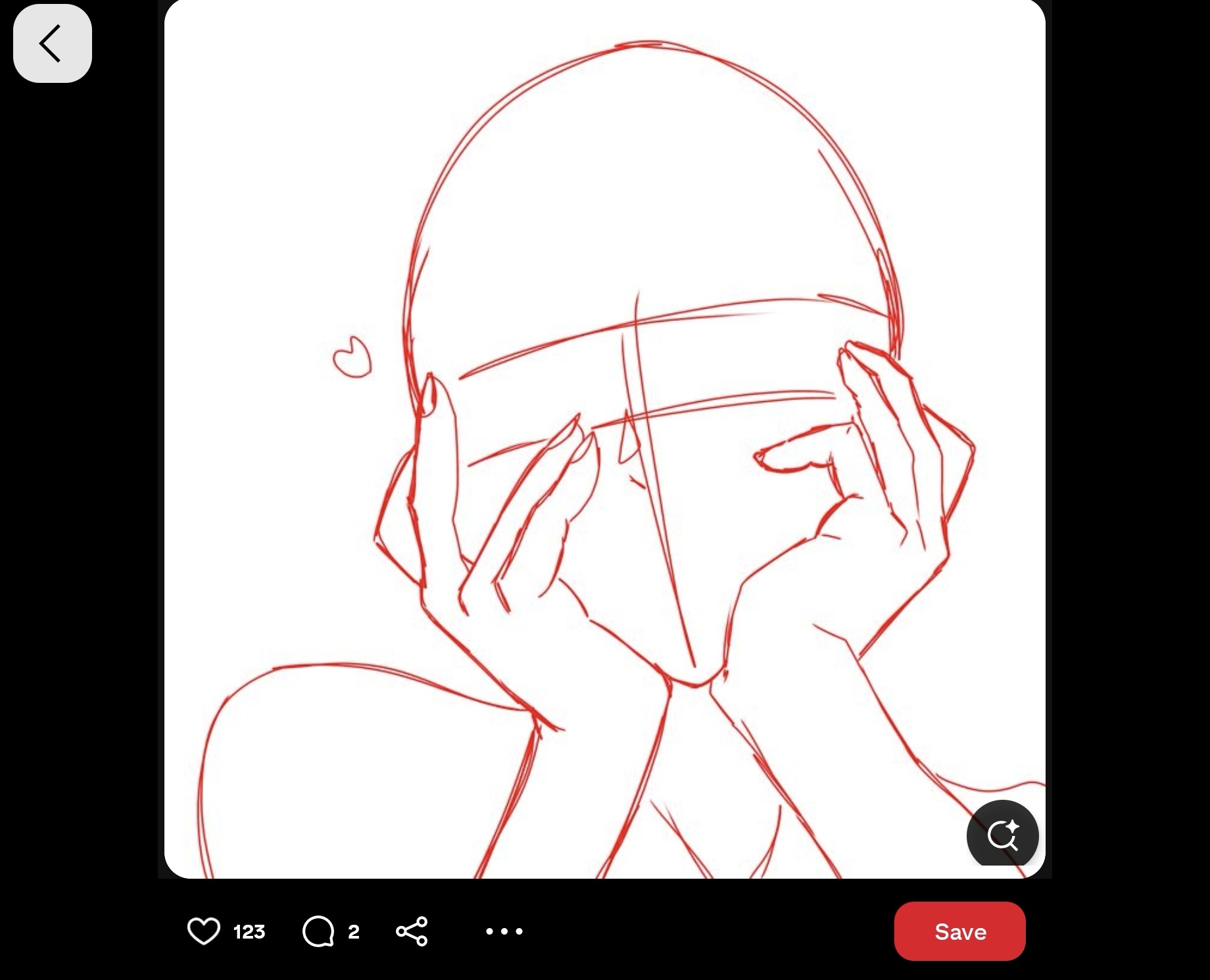Open the comments on this pin

(x=319, y=931)
